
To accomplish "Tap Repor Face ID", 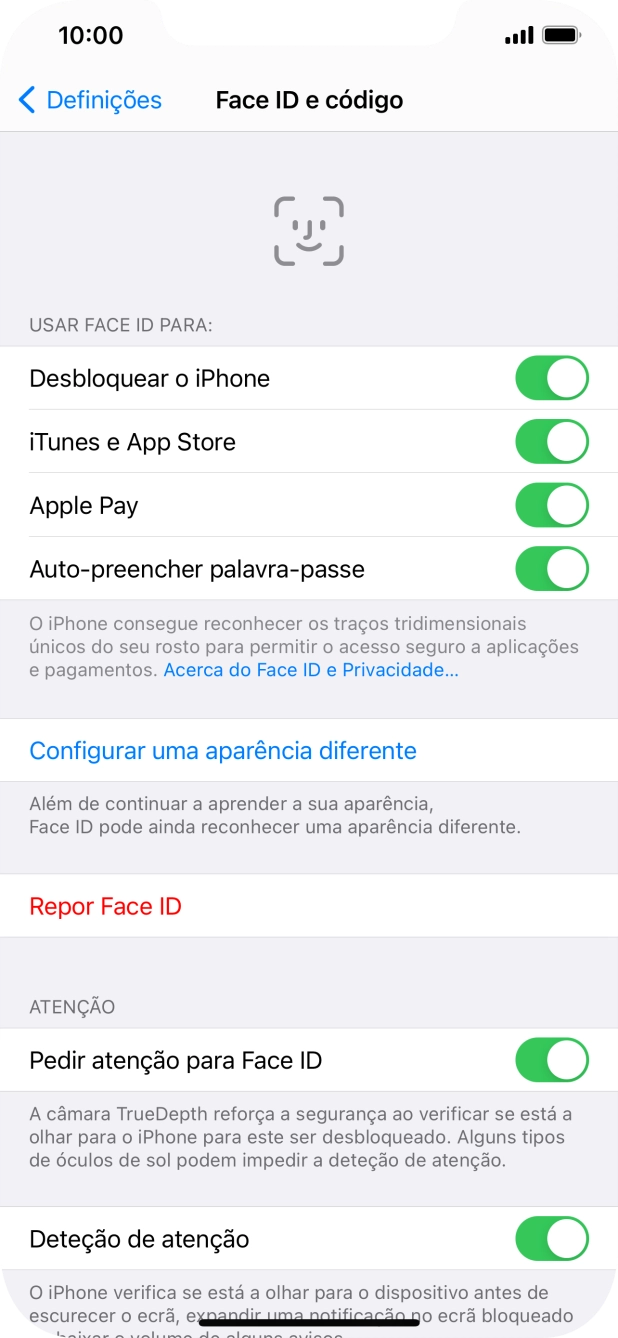I will (x=106, y=906).
